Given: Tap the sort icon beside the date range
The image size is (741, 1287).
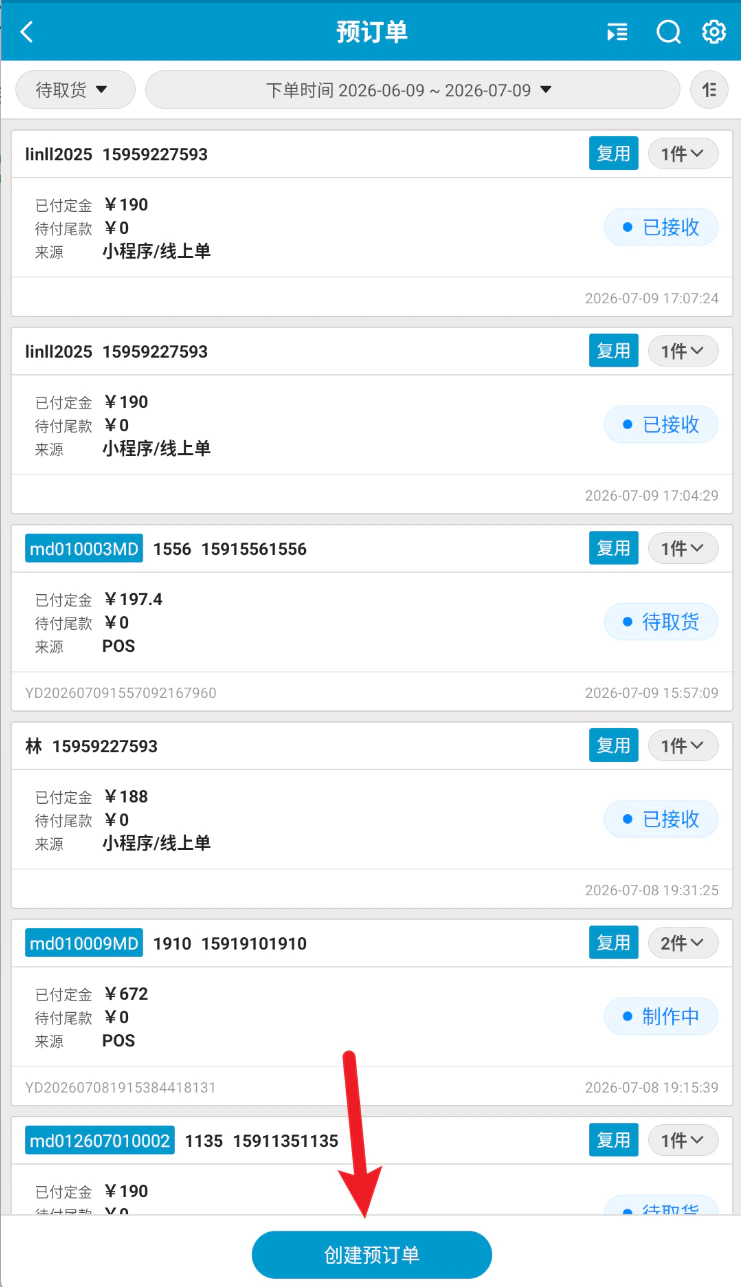Looking at the screenshot, I should click(710, 90).
